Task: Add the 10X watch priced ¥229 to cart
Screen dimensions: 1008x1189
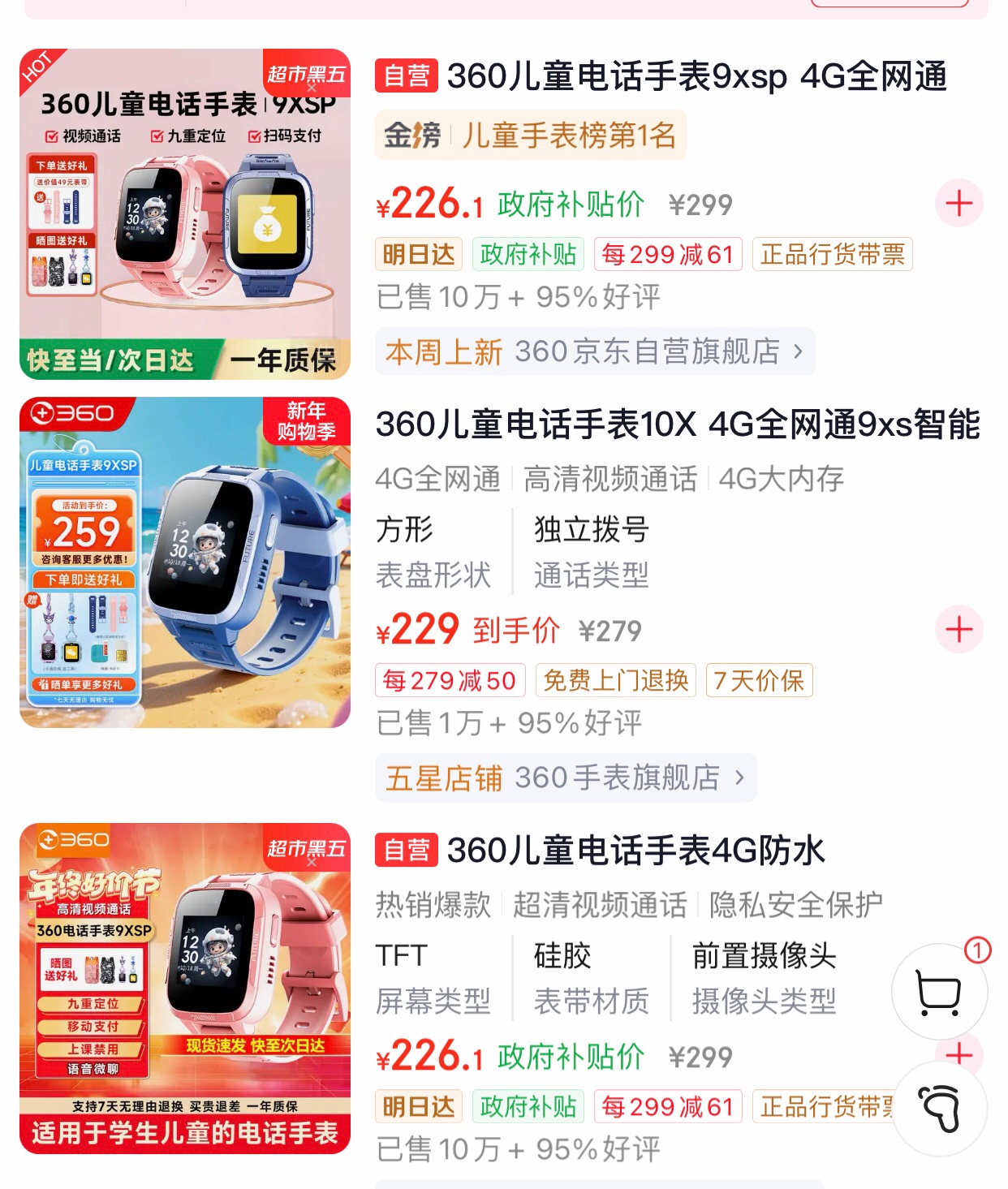Action: [x=958, y=629]
